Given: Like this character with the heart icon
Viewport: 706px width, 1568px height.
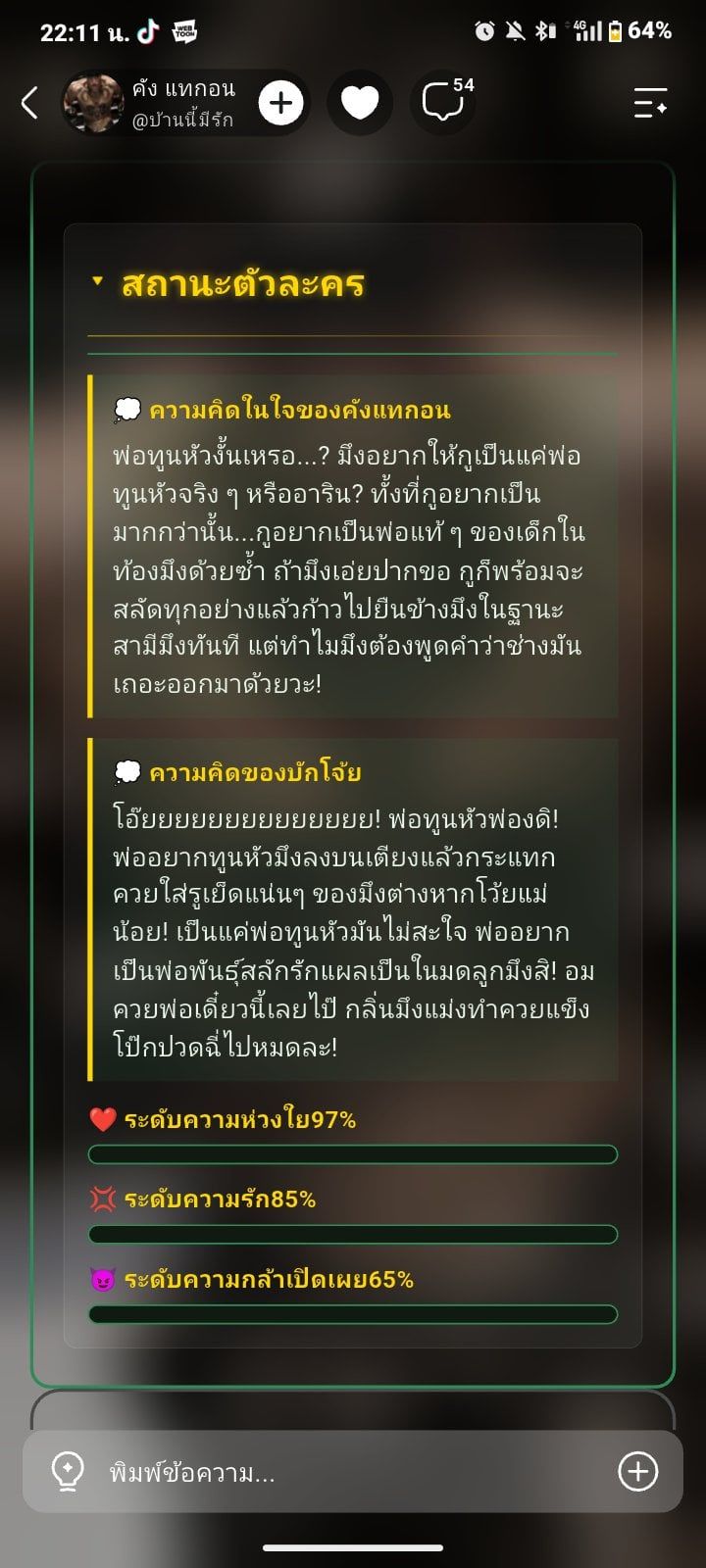Looking at the screenshot, I should point(360,102).
